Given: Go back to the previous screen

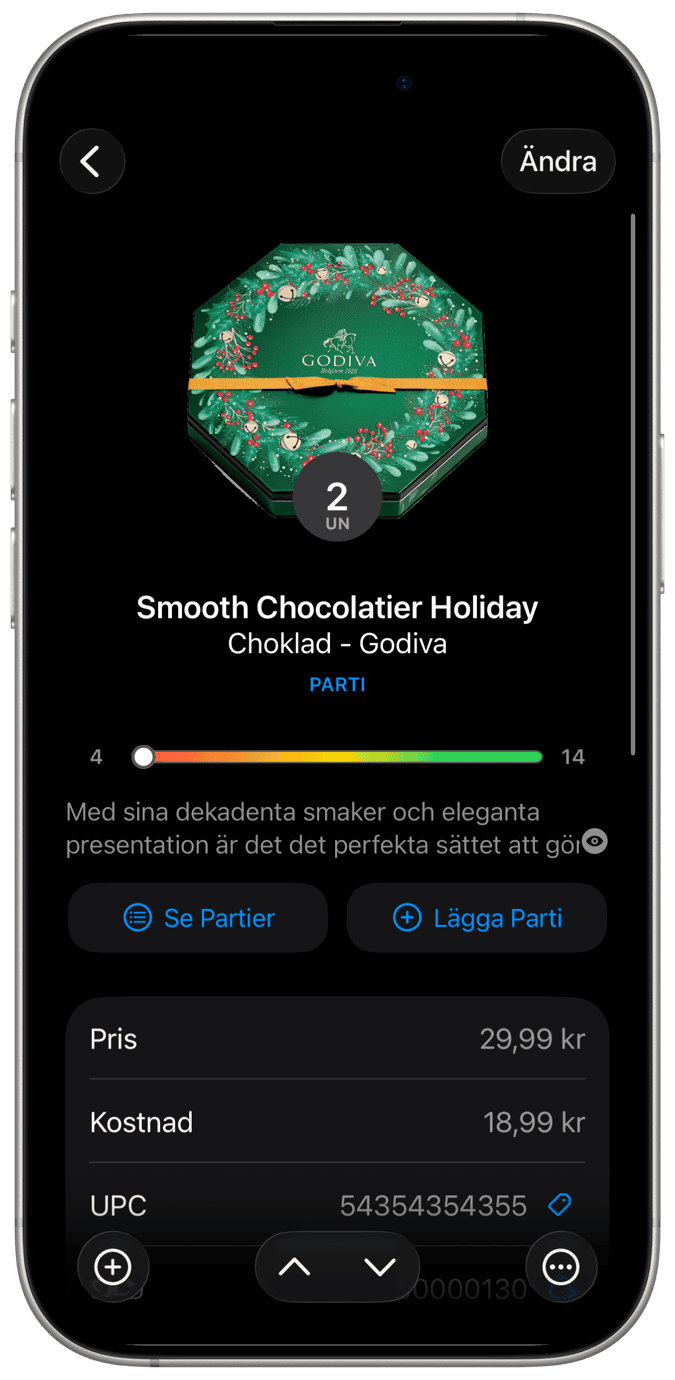Looking at the screenshot, I should click(92, 161).
